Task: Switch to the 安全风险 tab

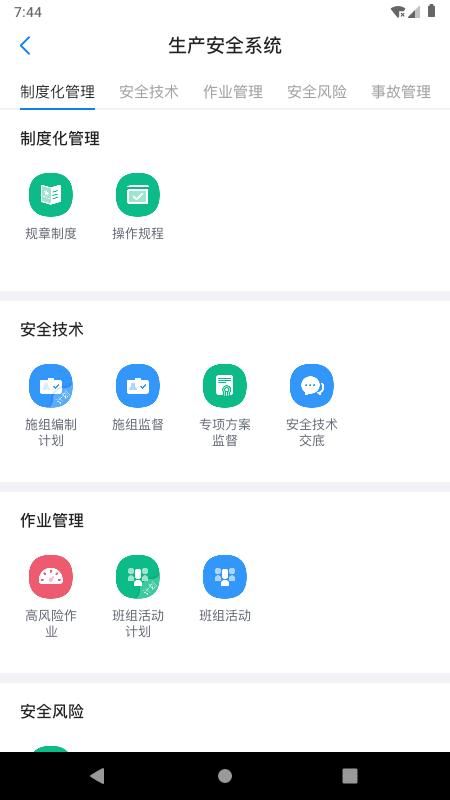Action: tap(317, 92)
